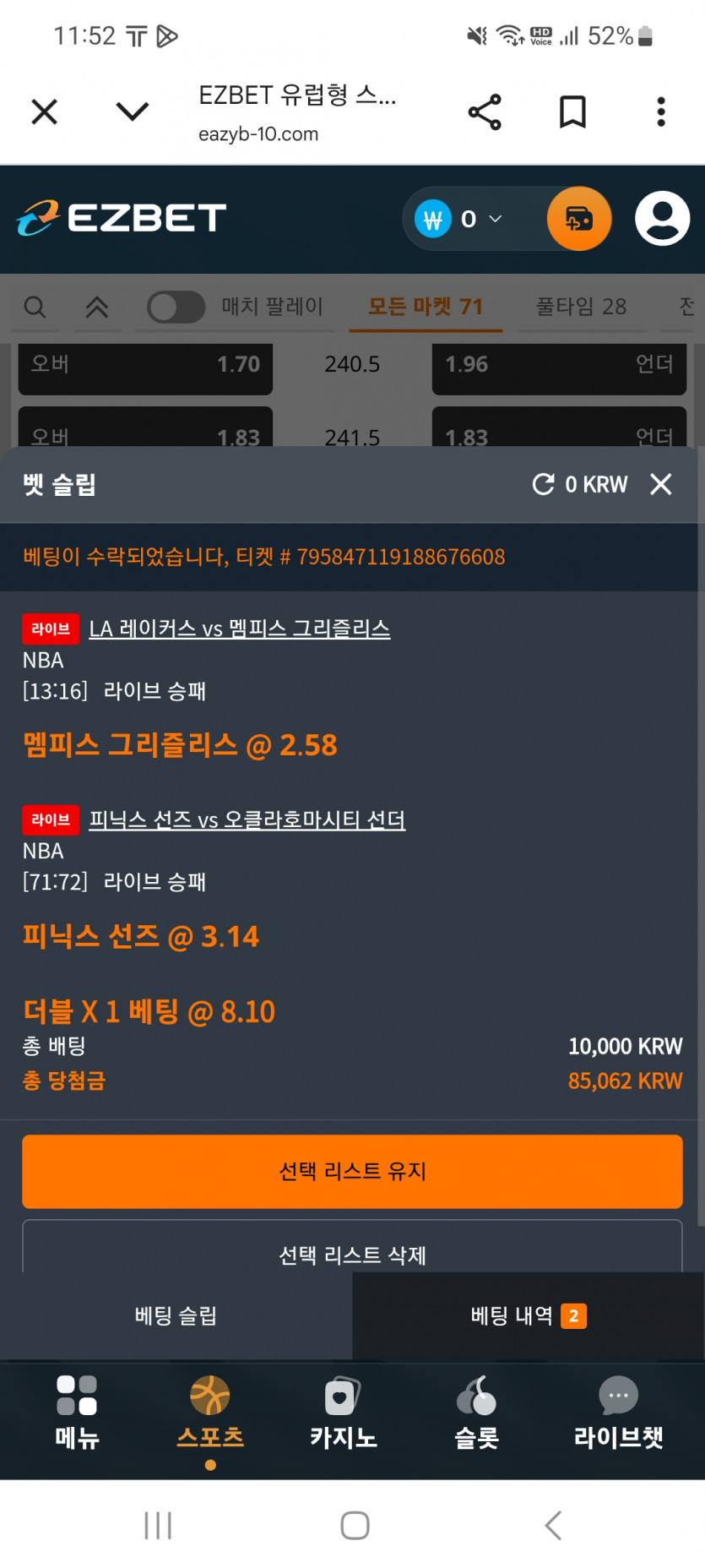Close the bet slip panel
This screenshot has height=1568, width=705.
click(x=661, y=484)
